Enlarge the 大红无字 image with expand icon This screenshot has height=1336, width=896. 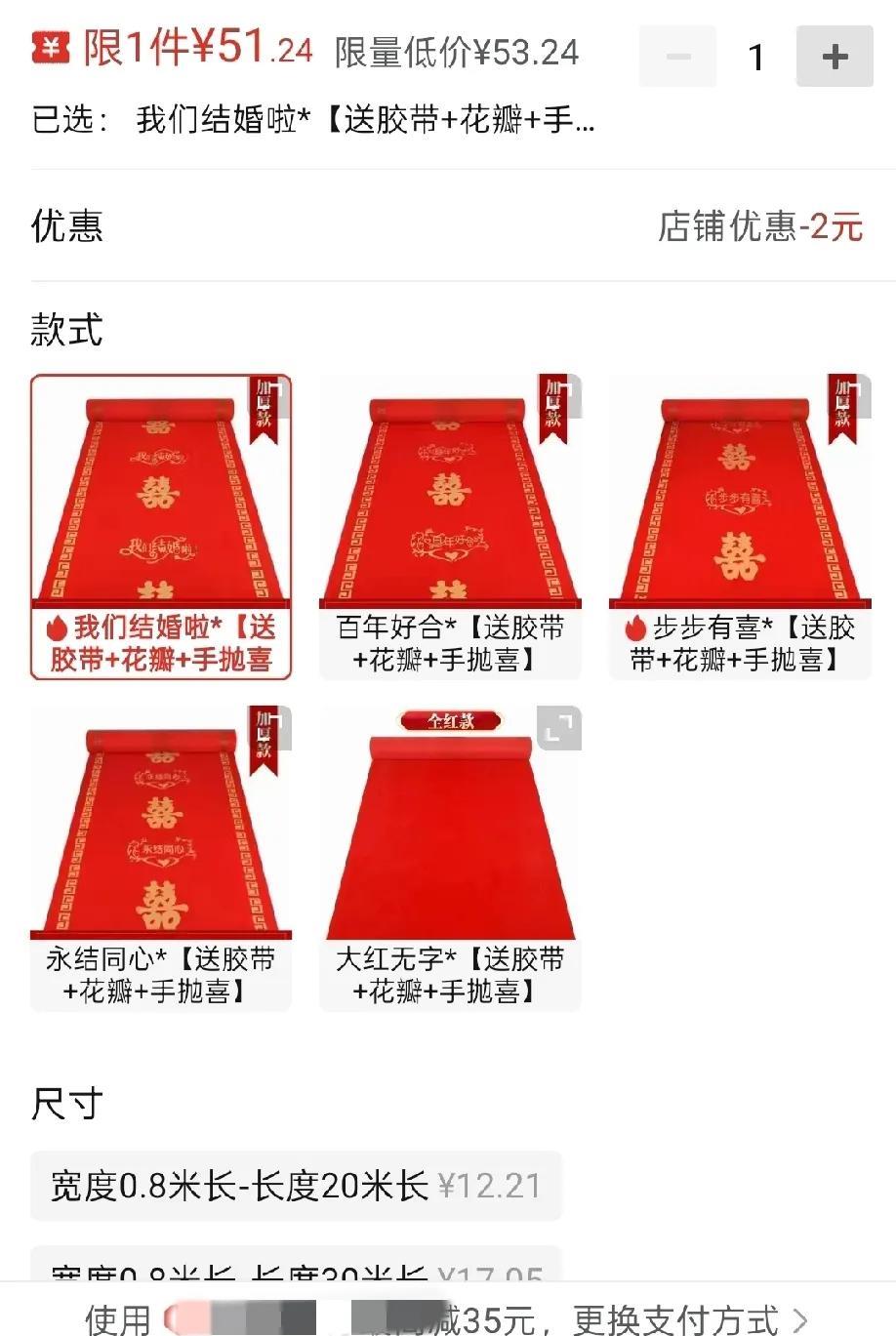click(559, 728)
